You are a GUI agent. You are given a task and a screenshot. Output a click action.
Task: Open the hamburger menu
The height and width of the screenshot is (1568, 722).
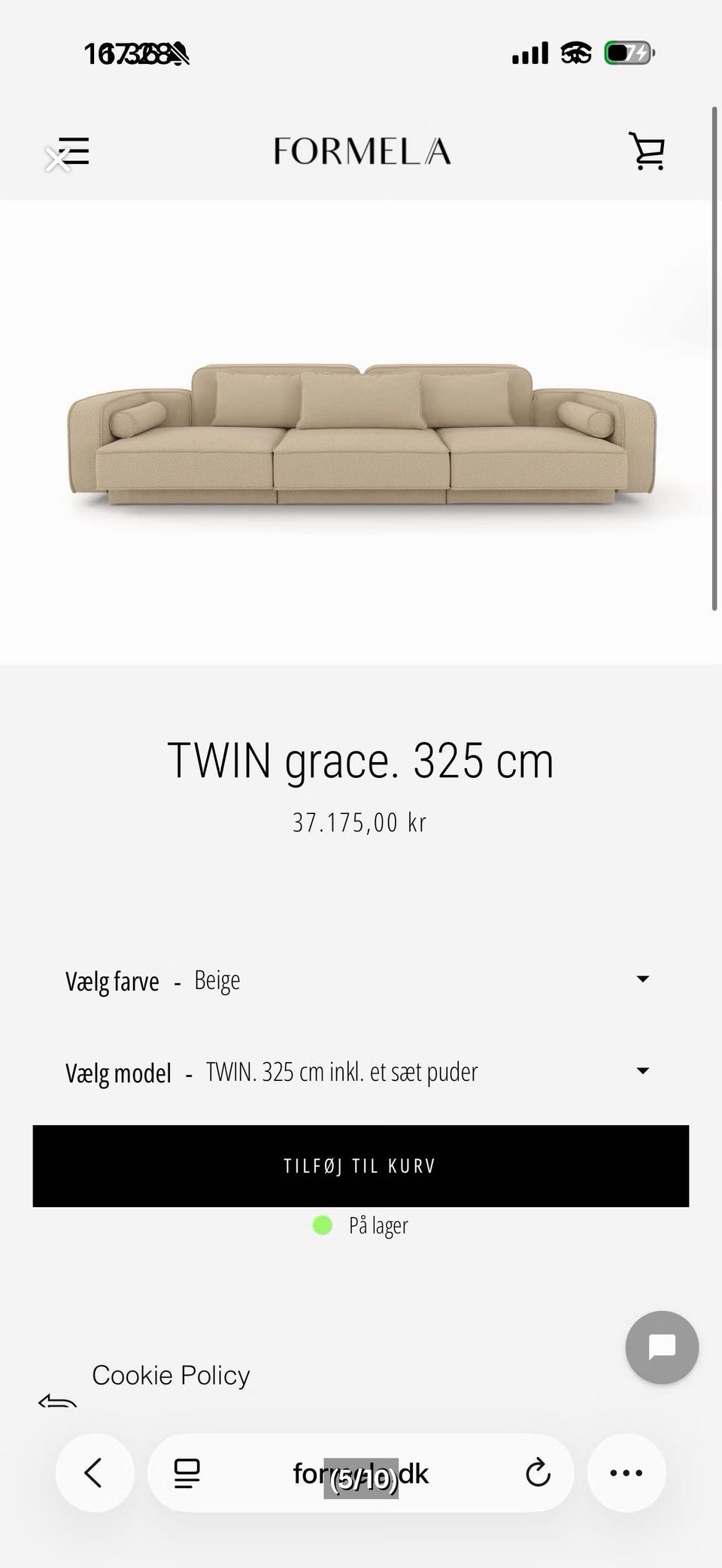coord(74,151)
